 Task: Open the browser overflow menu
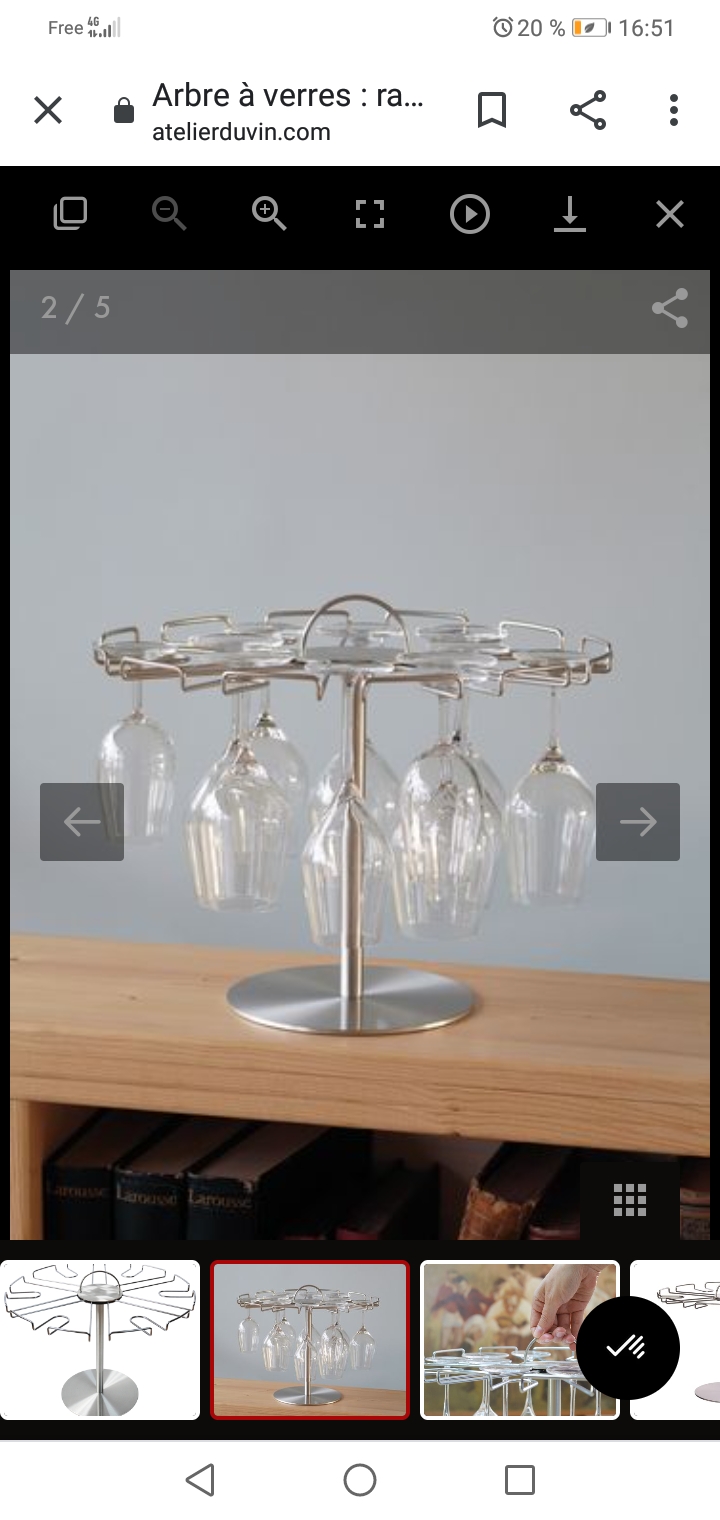pyautogui.click(x=674, y=110)
